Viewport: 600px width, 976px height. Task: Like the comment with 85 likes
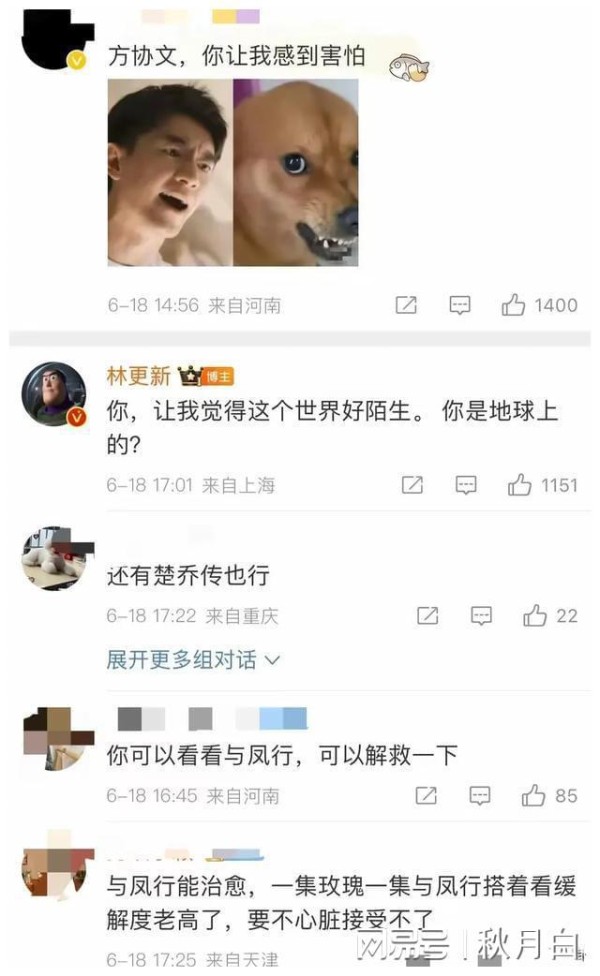click(x=533, y=796)
